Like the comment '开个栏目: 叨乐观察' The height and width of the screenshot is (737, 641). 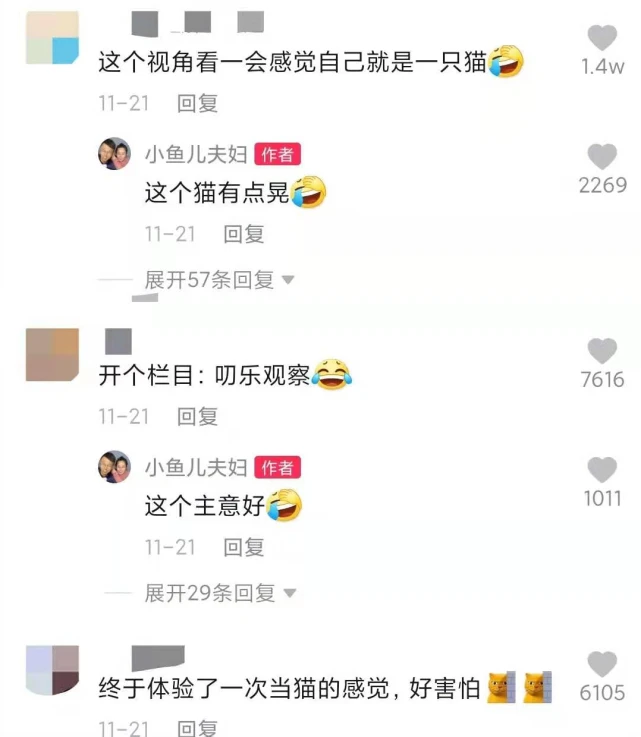602,351
